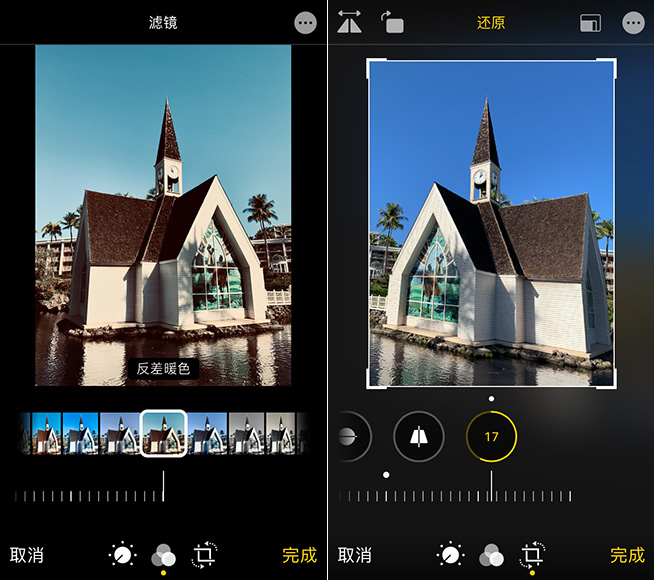This screenshot has width=654, height=580.
Task: Tap 完成 on the crop screen with 还原
Action: [x=627, y=555]
